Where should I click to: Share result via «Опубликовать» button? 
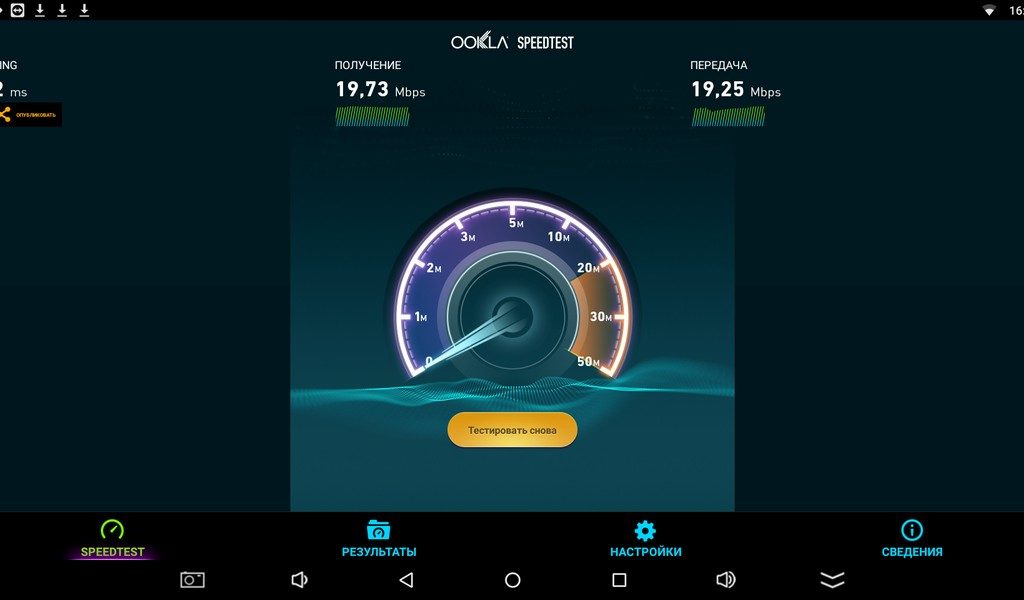(x=30, y=115)
